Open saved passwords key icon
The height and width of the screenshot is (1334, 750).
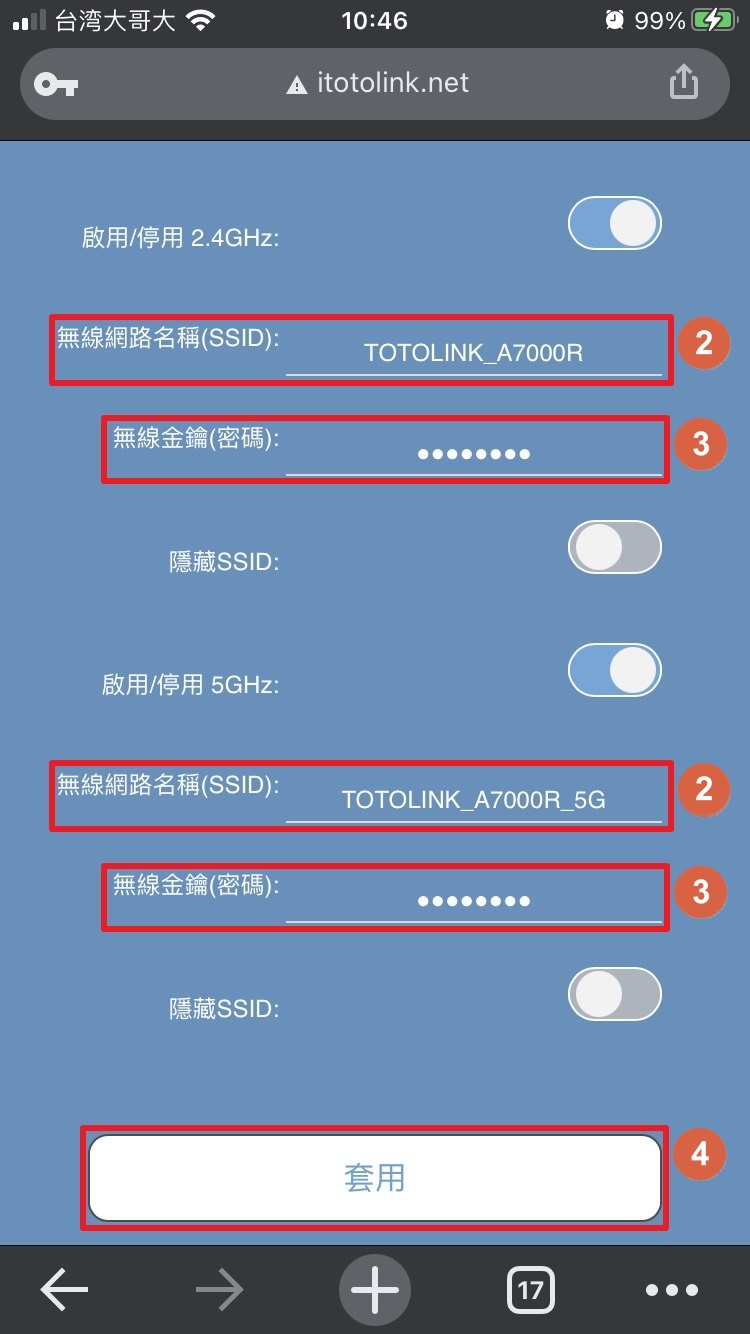(x=56, y=84)
